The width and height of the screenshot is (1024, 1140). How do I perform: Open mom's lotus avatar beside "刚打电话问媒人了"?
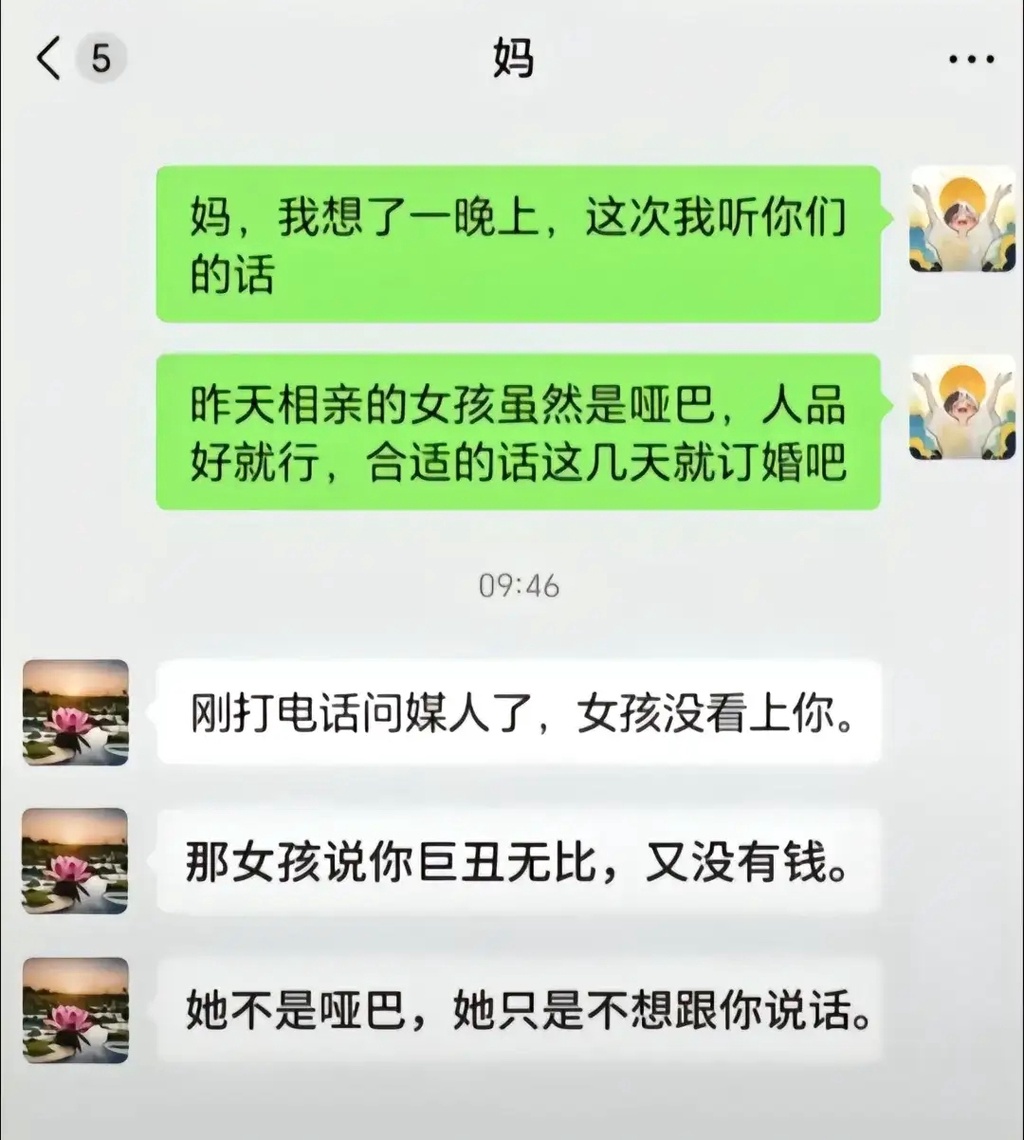[76, 712]
